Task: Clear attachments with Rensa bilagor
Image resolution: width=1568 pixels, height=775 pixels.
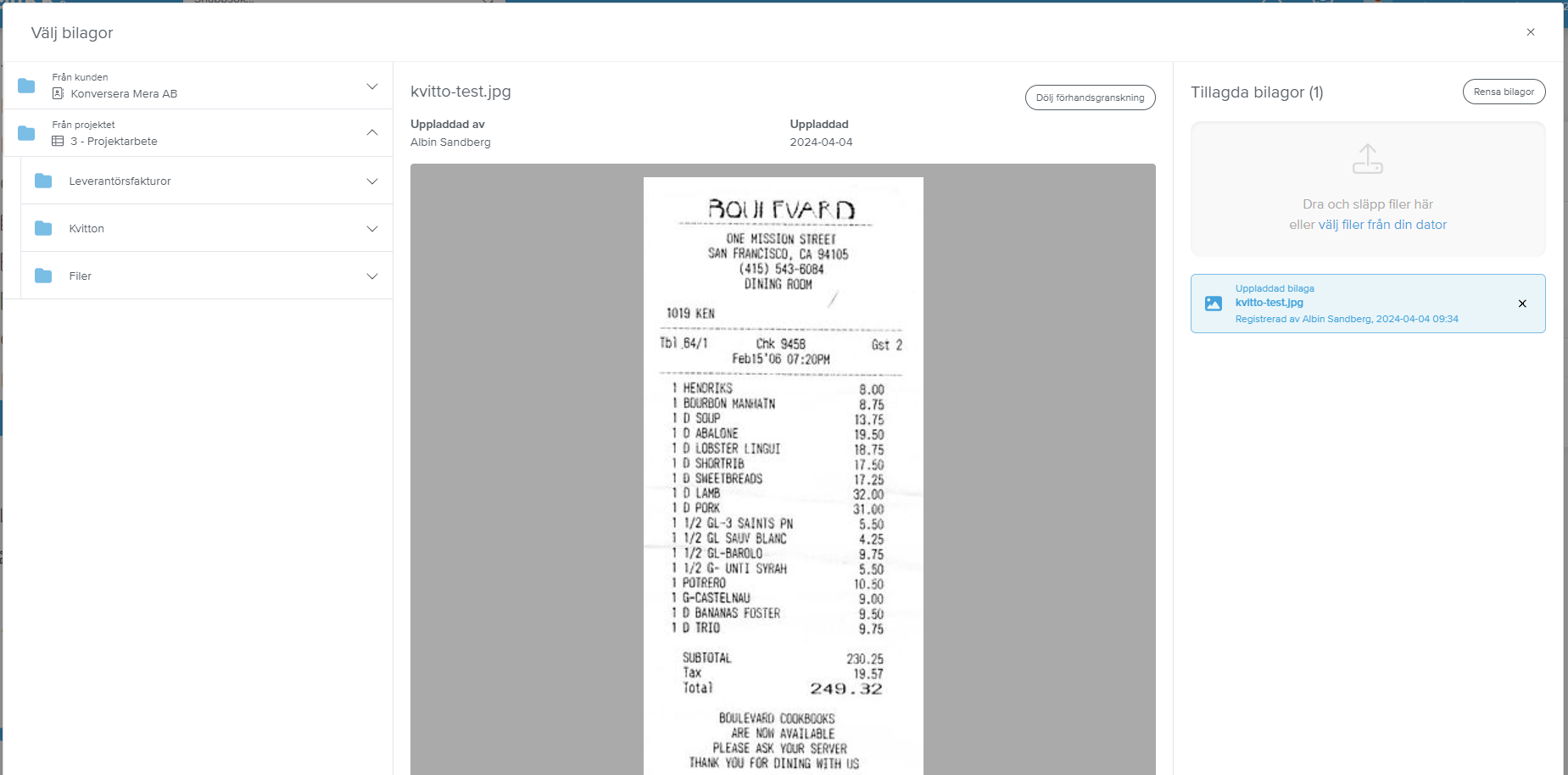Action: [1503, 92]
